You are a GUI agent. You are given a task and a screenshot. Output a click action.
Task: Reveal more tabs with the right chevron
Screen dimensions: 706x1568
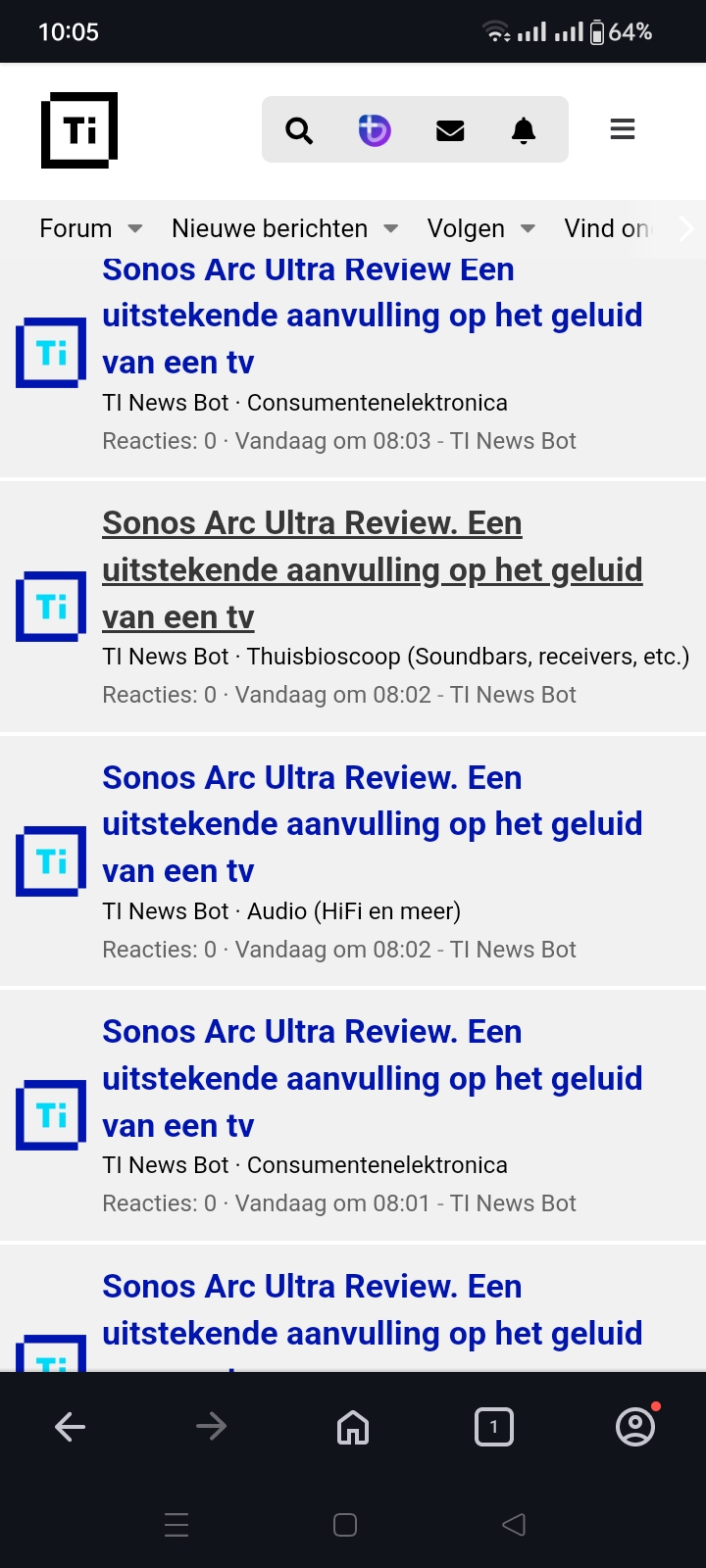coord(685,228)
